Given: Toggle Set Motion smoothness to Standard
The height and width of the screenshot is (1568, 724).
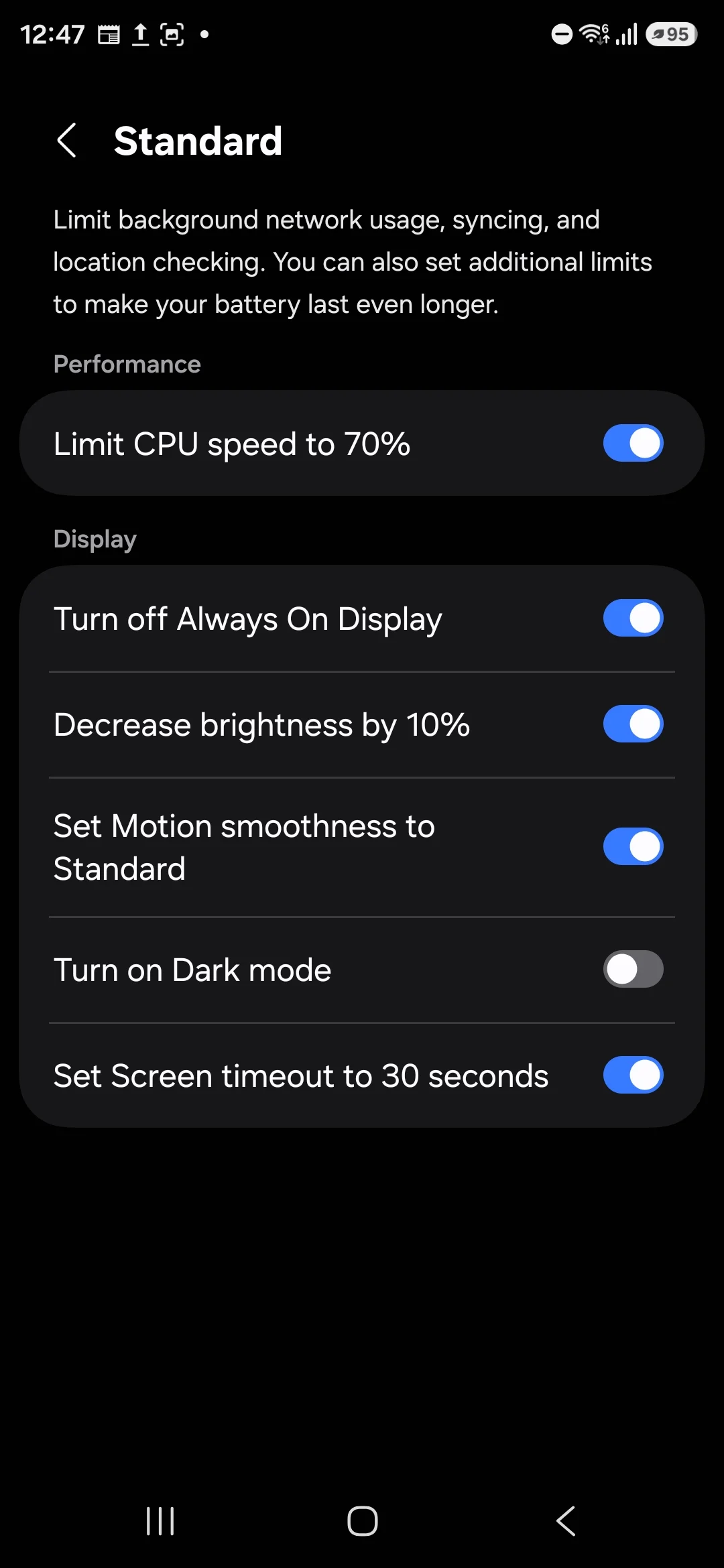Looking at the screenshot, I should tap(633, 846).
